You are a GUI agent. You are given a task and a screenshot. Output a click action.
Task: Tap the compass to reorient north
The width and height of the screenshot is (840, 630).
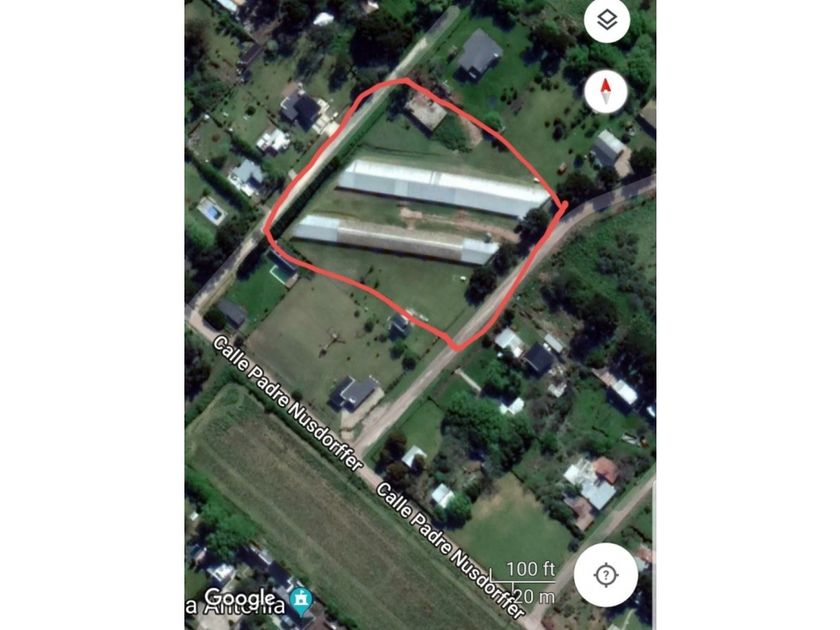tap(606, 92)
